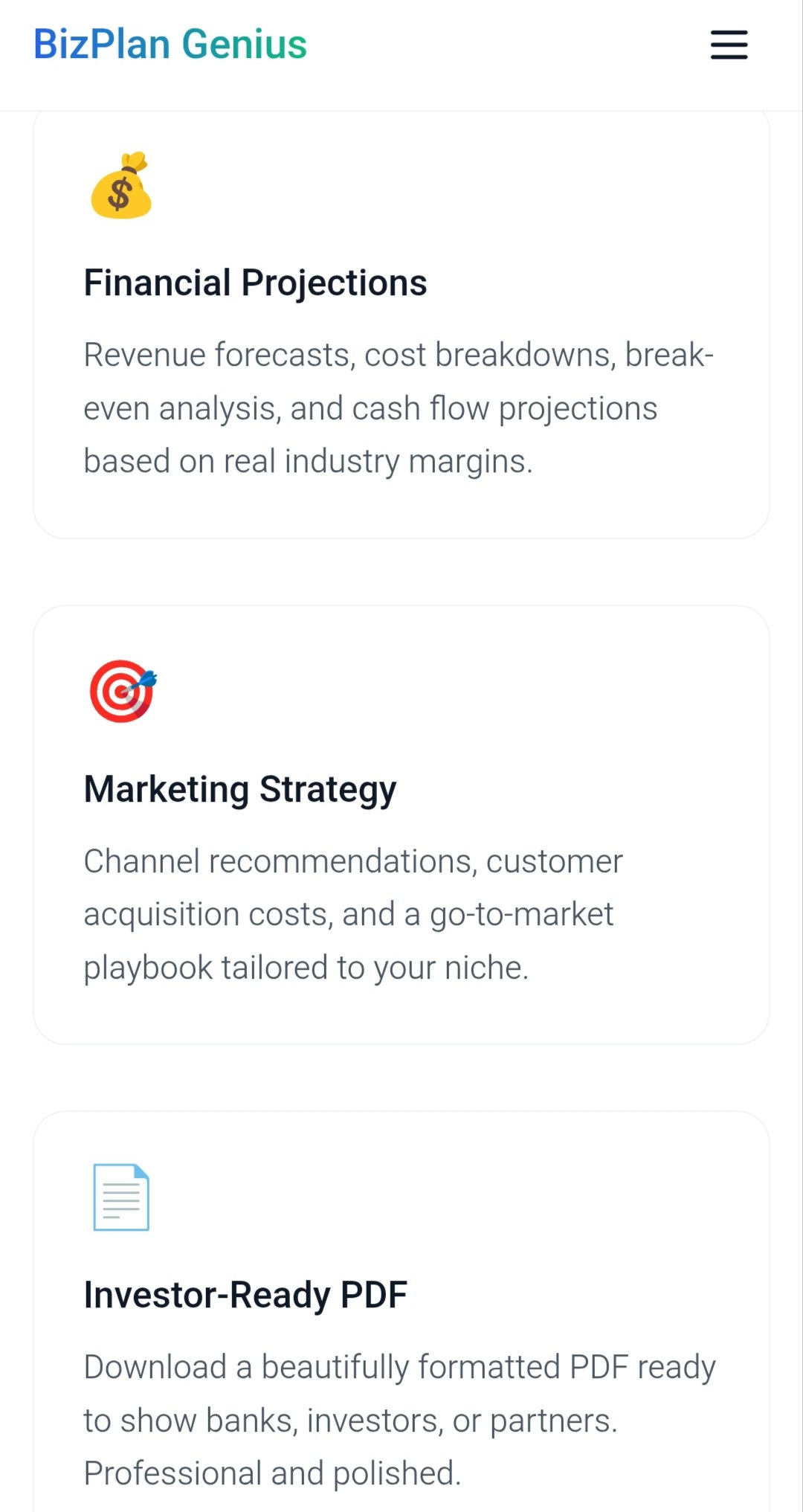Image resolution: width=803 pixels, height=1512 pixels.
Task: Click the Marketing Strategy heading
Action: pos(240,789)
